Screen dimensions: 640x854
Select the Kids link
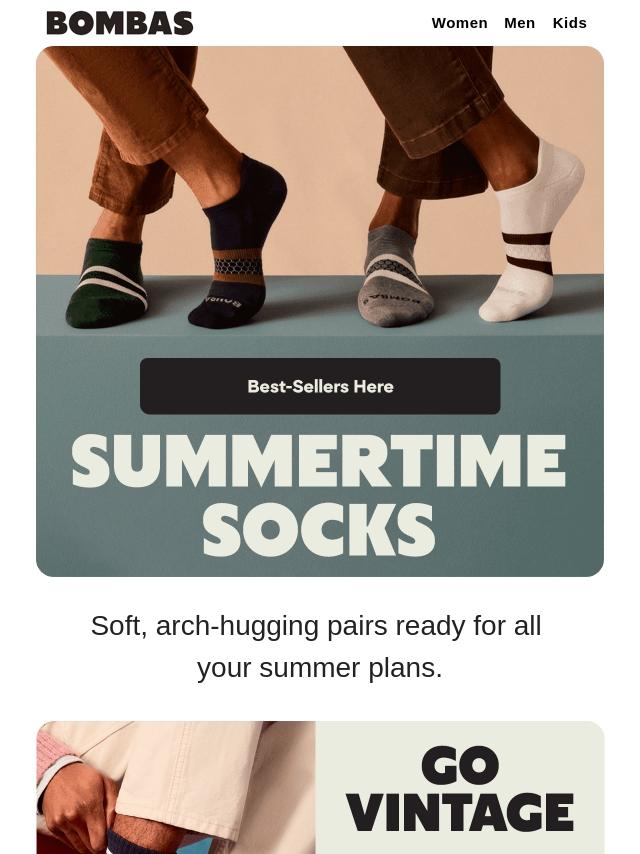[569, 23]
